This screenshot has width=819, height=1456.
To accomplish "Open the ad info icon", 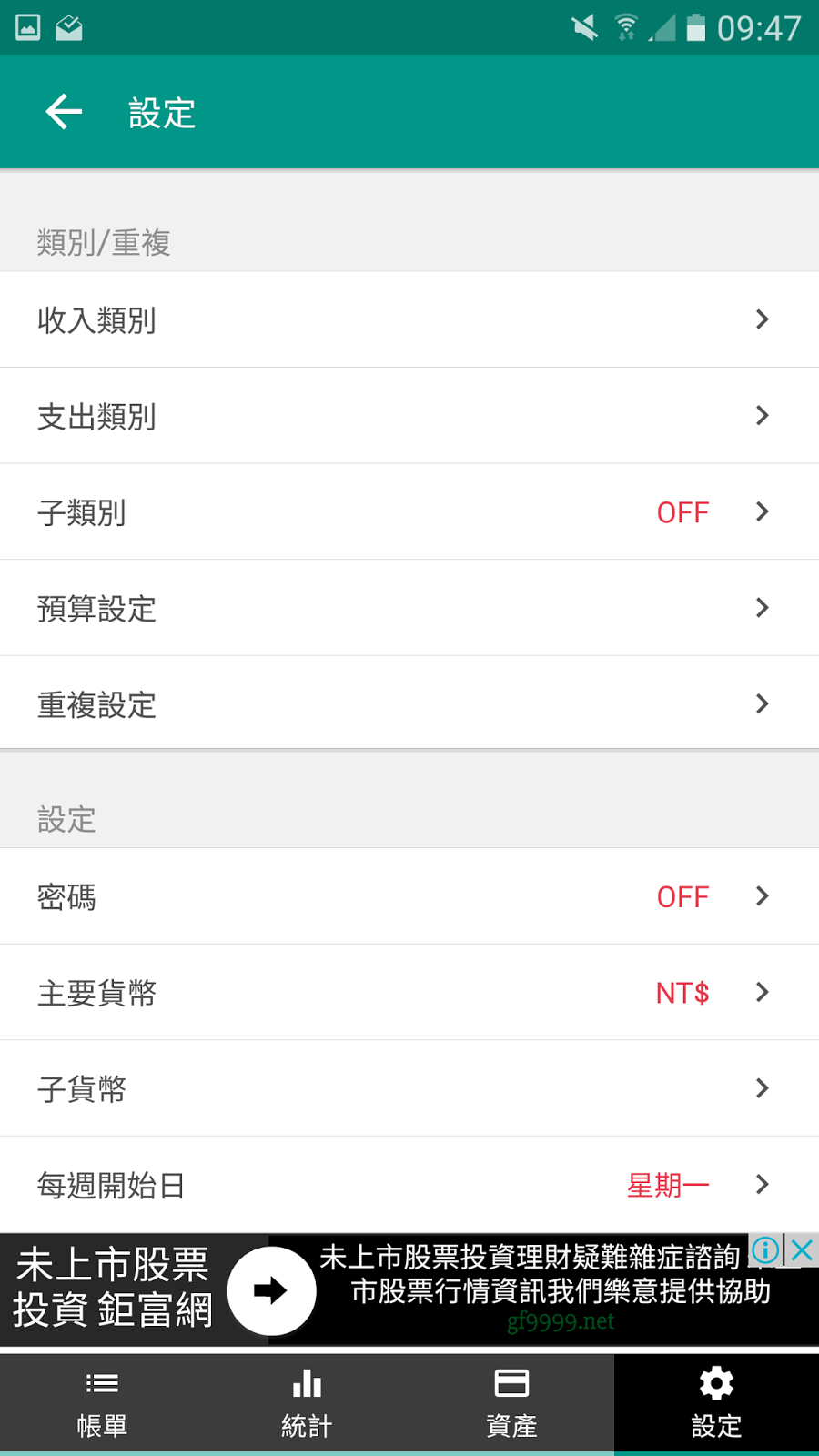I will 765,1250.
